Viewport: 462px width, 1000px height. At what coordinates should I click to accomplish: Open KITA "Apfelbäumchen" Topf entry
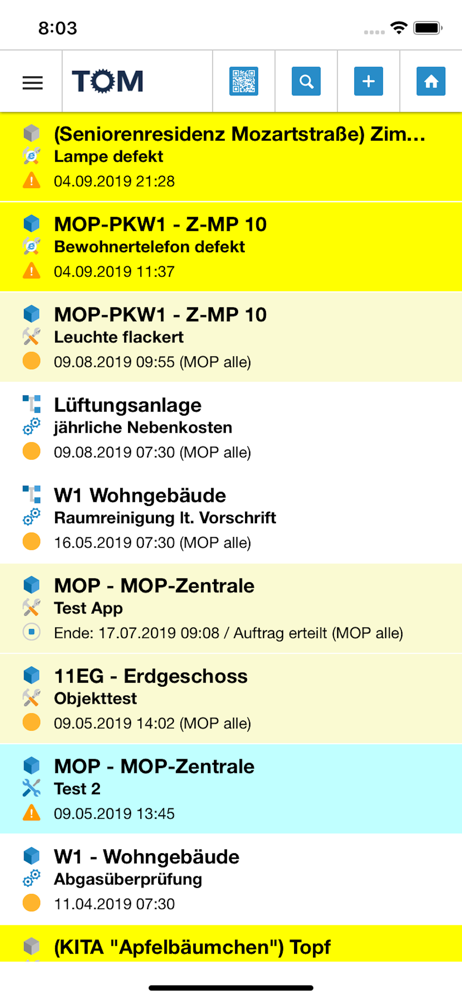click(x=231, y=943)
